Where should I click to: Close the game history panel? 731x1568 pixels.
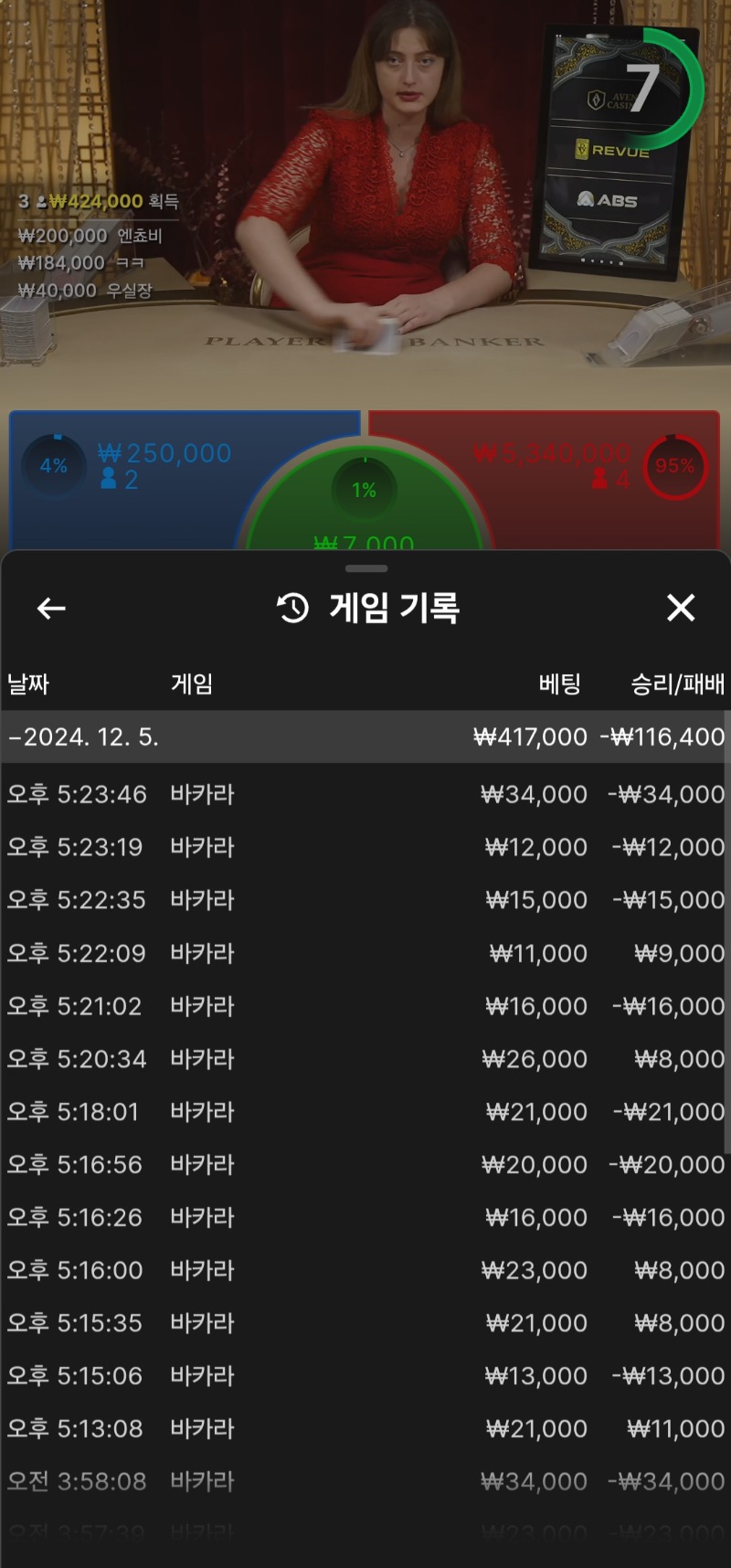click(681, 608)
